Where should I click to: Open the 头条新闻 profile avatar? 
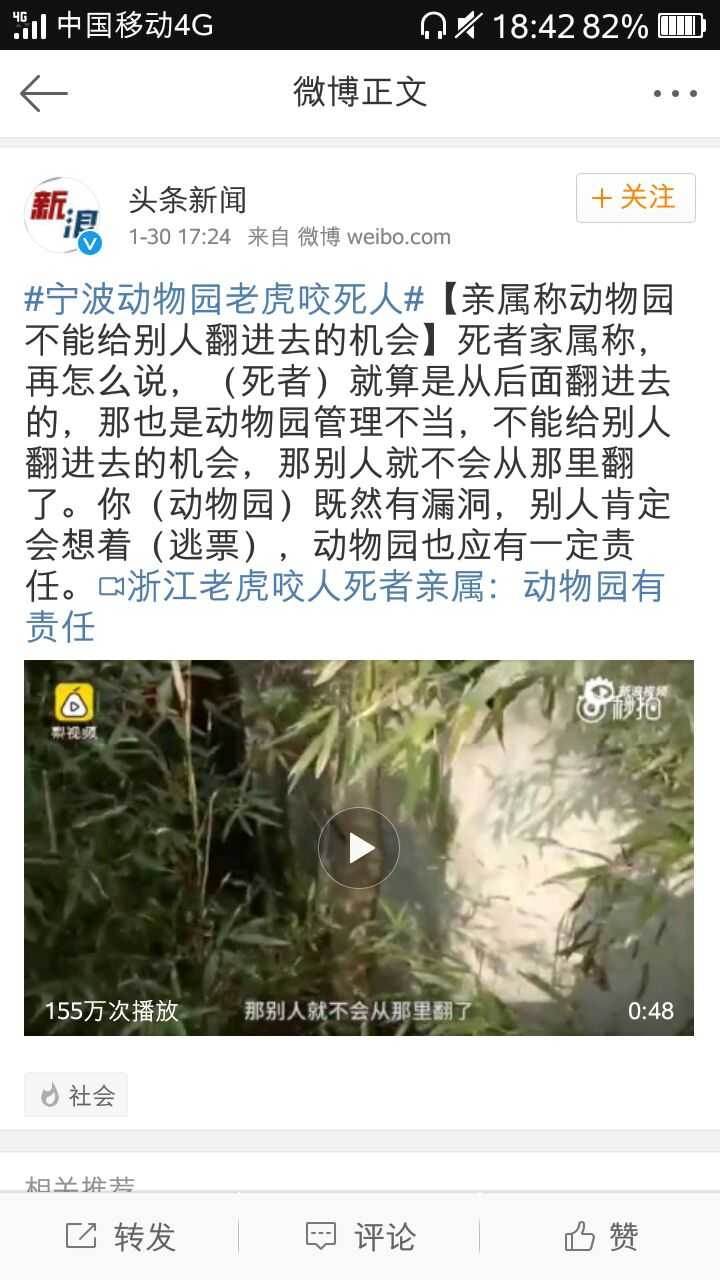click(63, 215)
